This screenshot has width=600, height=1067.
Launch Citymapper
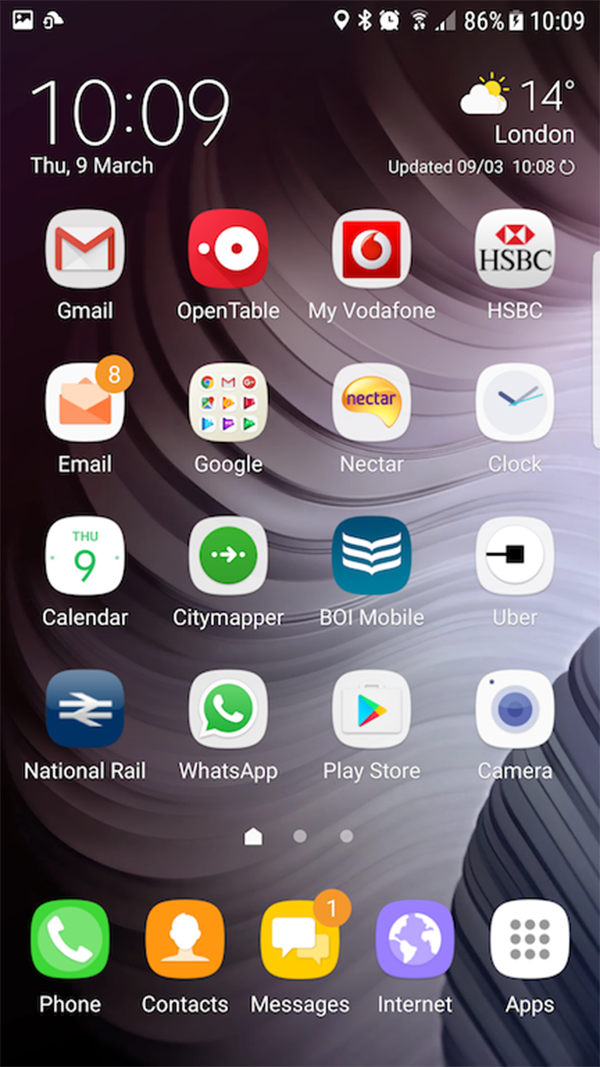tap(228, 556)
